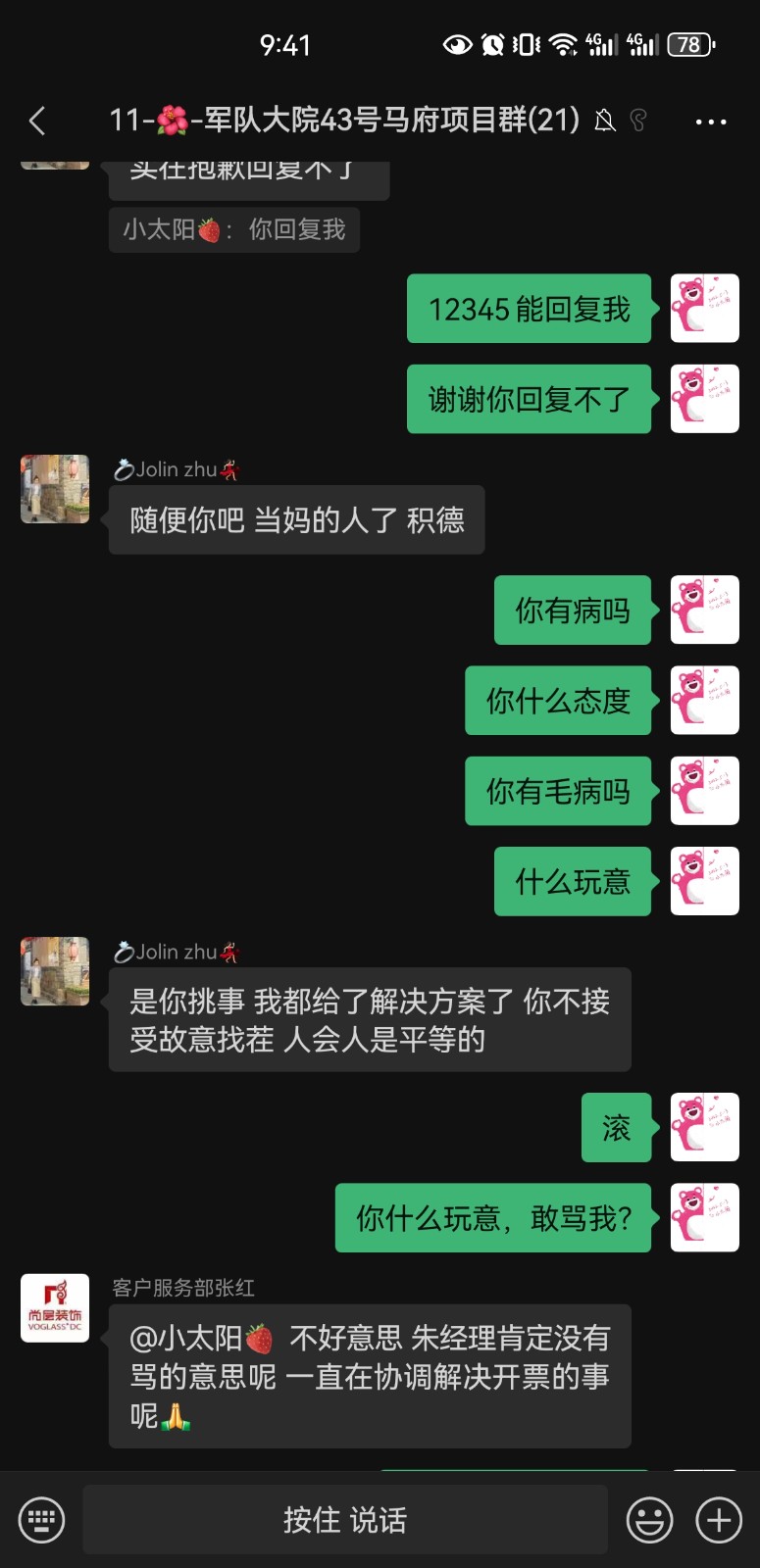Open the group chat overflow menu
This screenshot has width=760, height=1568.
pyautogui.click(x=710, y=122)
